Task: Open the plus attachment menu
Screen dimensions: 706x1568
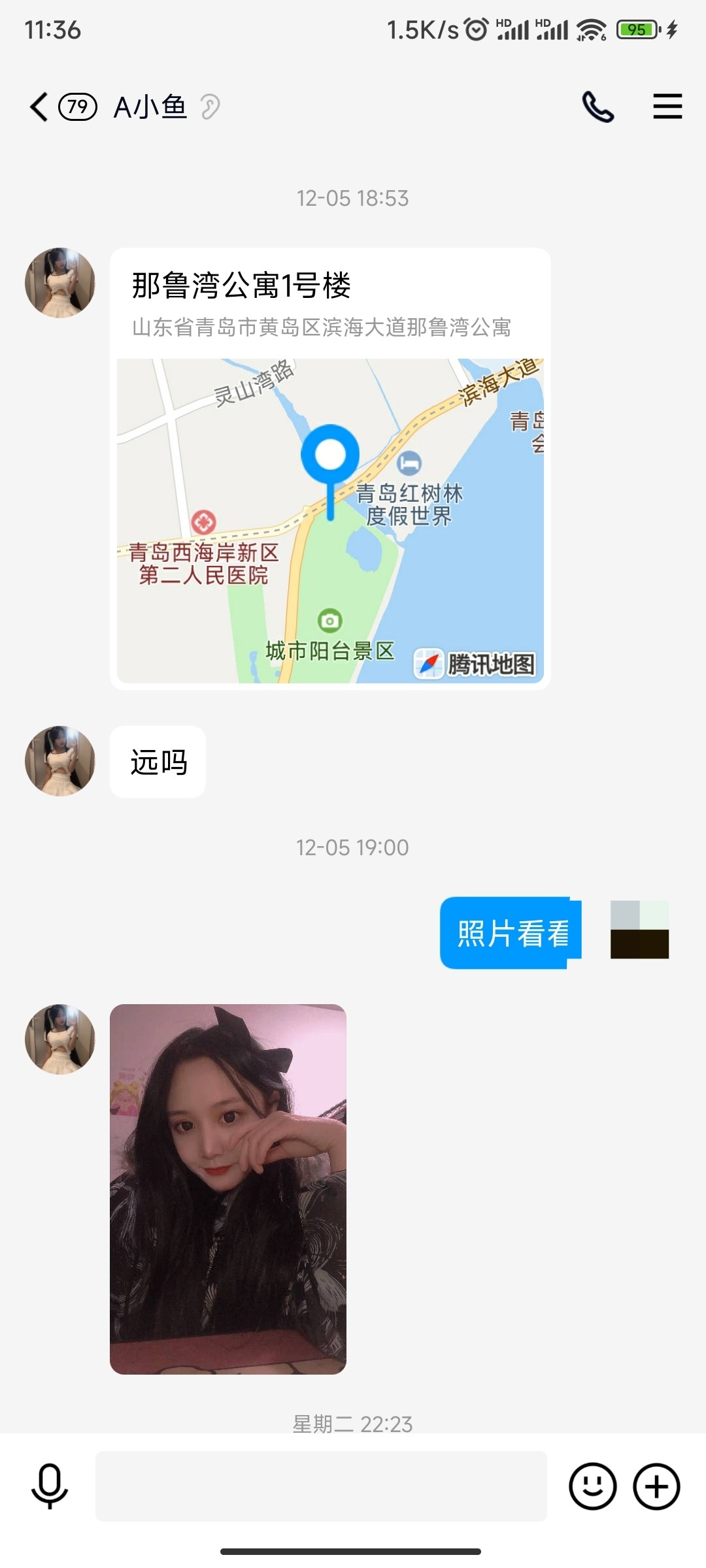Action: tap(656, 1486)
